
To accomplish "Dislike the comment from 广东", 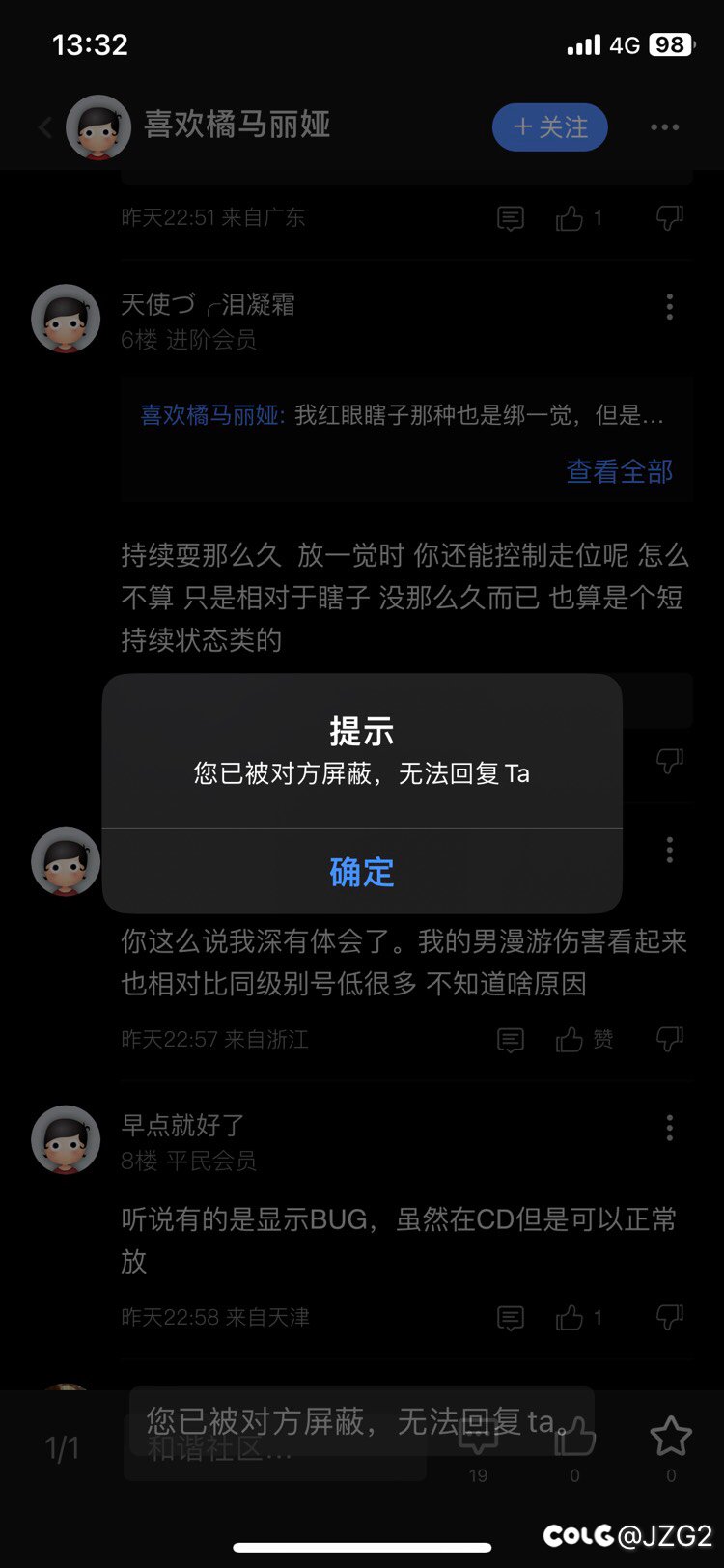I will point(669,218).
